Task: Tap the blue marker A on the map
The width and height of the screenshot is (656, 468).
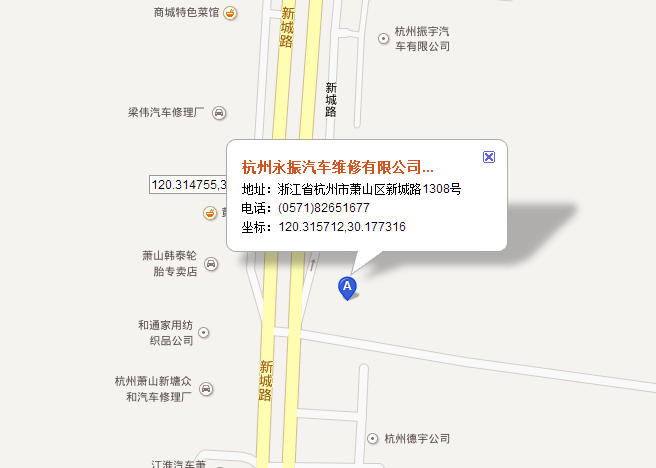Action: click(x=347, y=288)
